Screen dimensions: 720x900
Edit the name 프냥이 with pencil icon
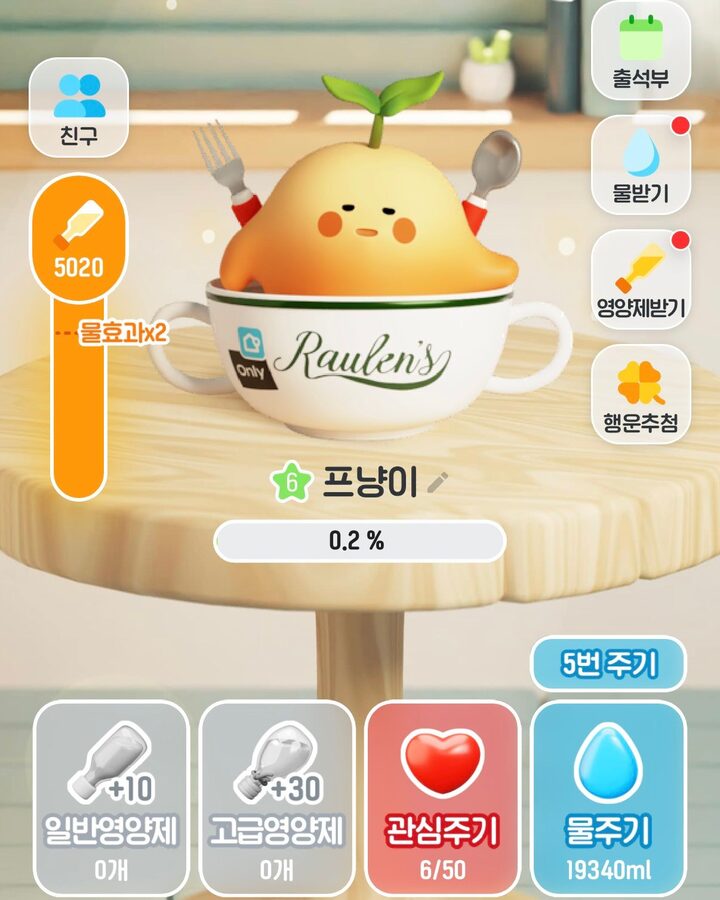click(435, 484)
